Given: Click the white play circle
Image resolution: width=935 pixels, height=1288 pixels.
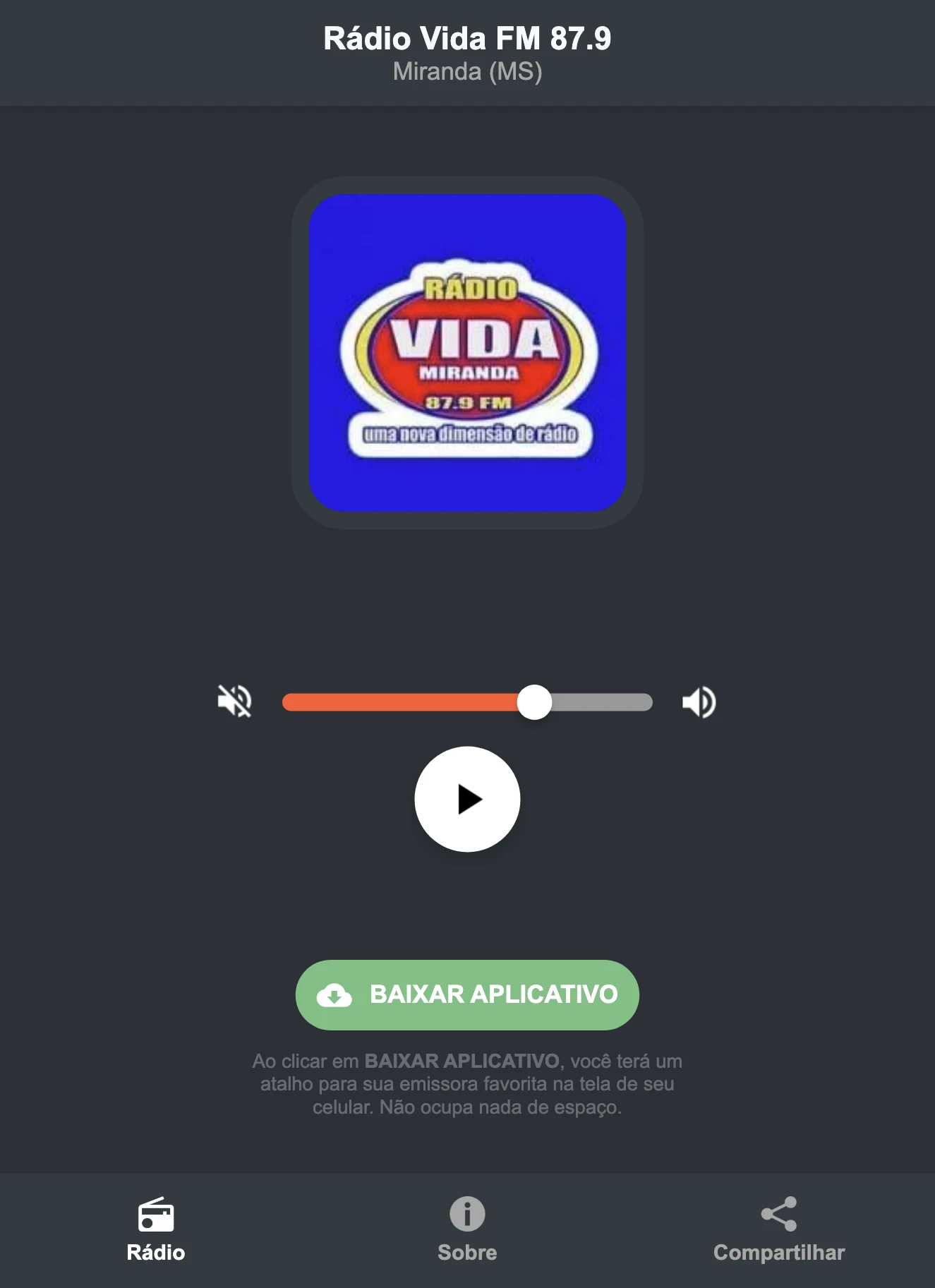Looking at the screenshot, I should (x=467, y=798).
